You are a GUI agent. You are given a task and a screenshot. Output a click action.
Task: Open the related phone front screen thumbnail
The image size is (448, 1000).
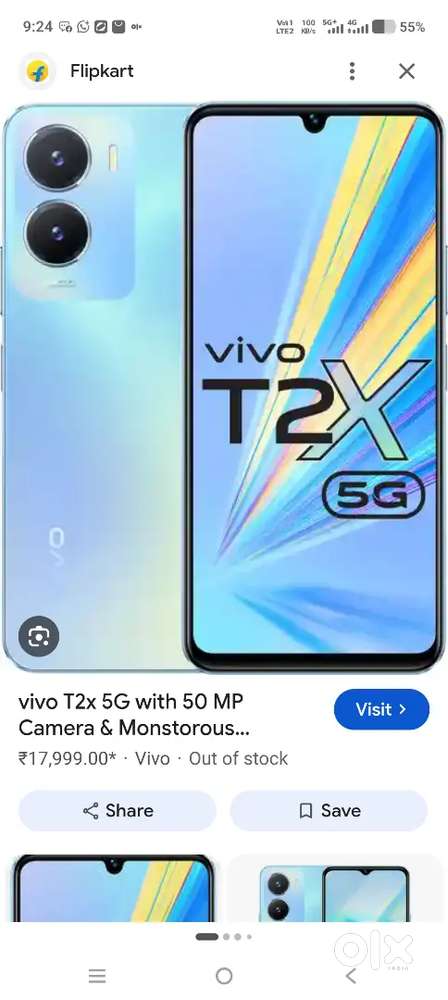click(113, 888)
